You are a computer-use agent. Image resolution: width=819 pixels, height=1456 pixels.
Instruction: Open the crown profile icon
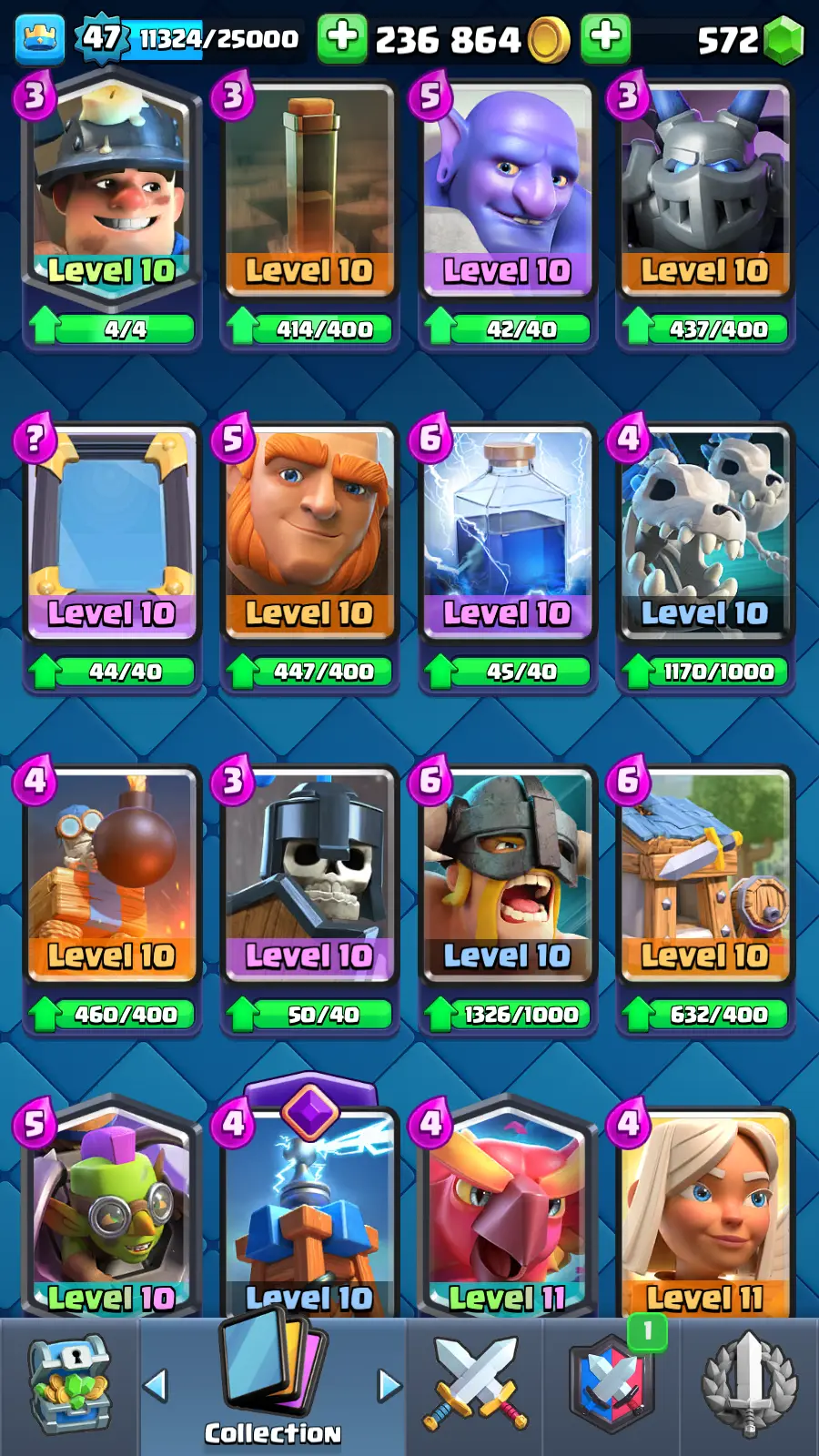(40, 39)
